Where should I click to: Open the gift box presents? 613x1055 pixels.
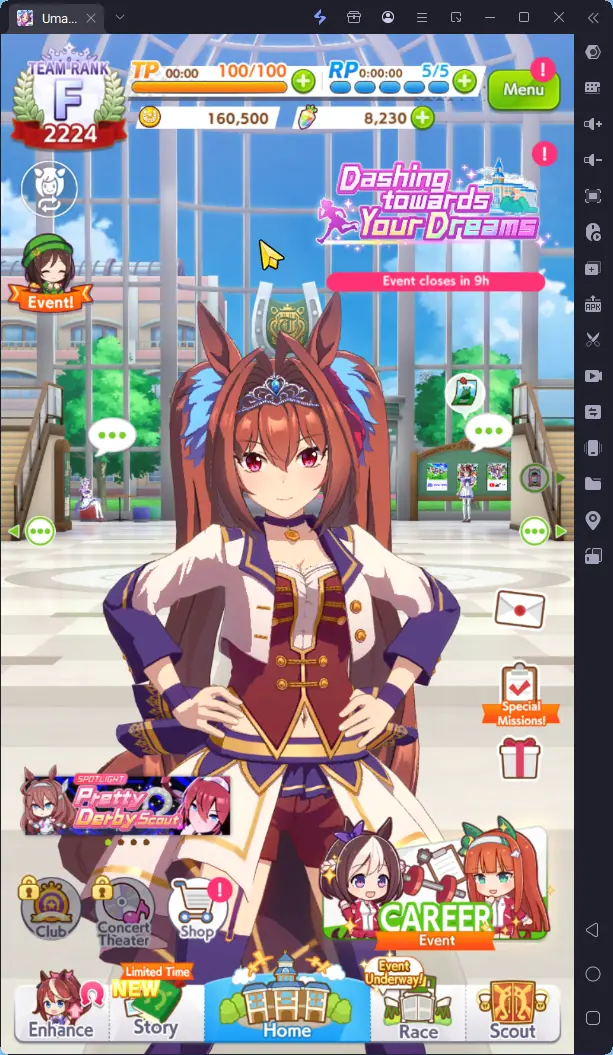[520, 758]
